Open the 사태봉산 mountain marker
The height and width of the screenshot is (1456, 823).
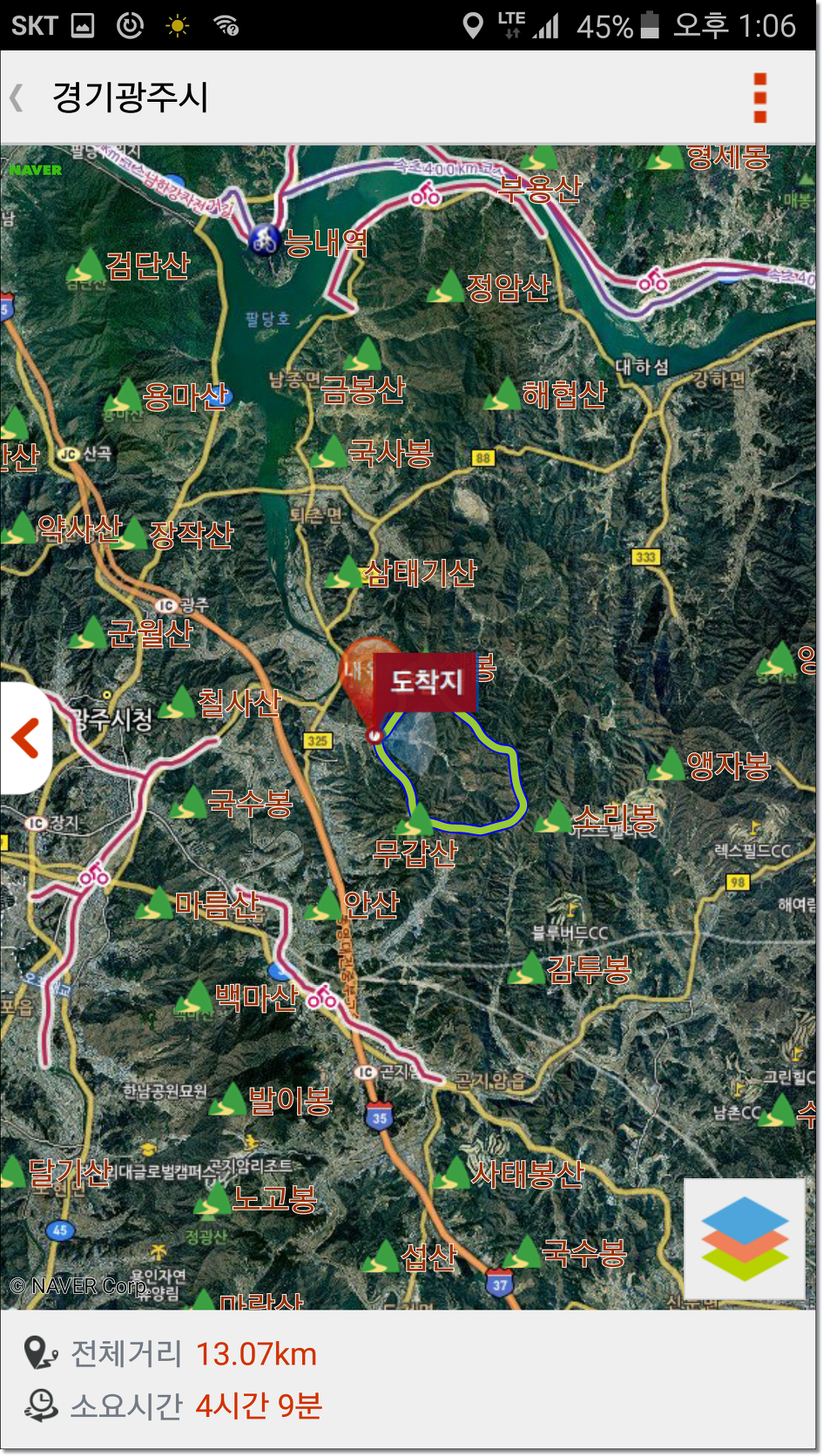click(453, 1174)
